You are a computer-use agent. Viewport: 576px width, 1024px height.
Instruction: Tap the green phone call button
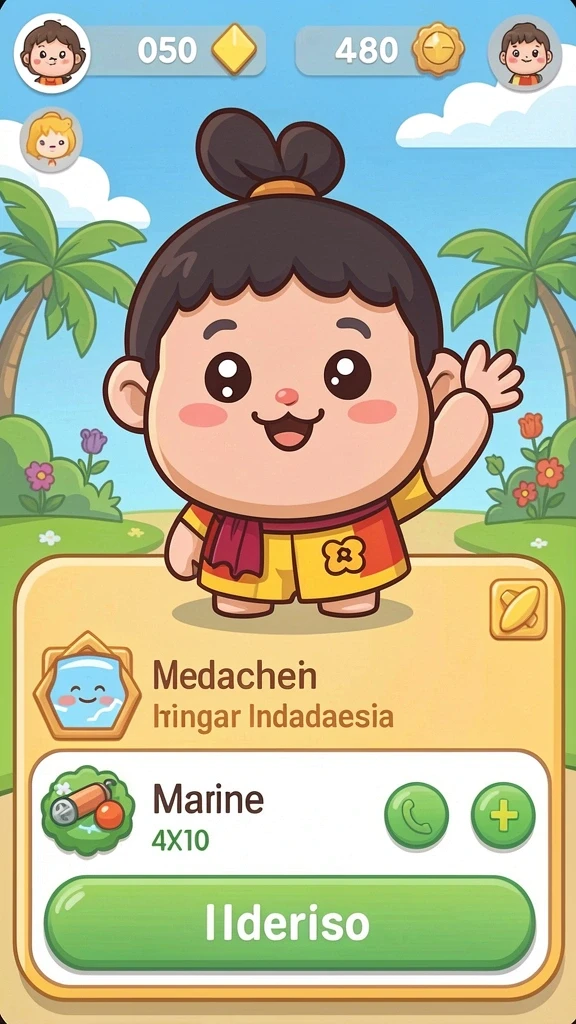[x=416, y=816]
